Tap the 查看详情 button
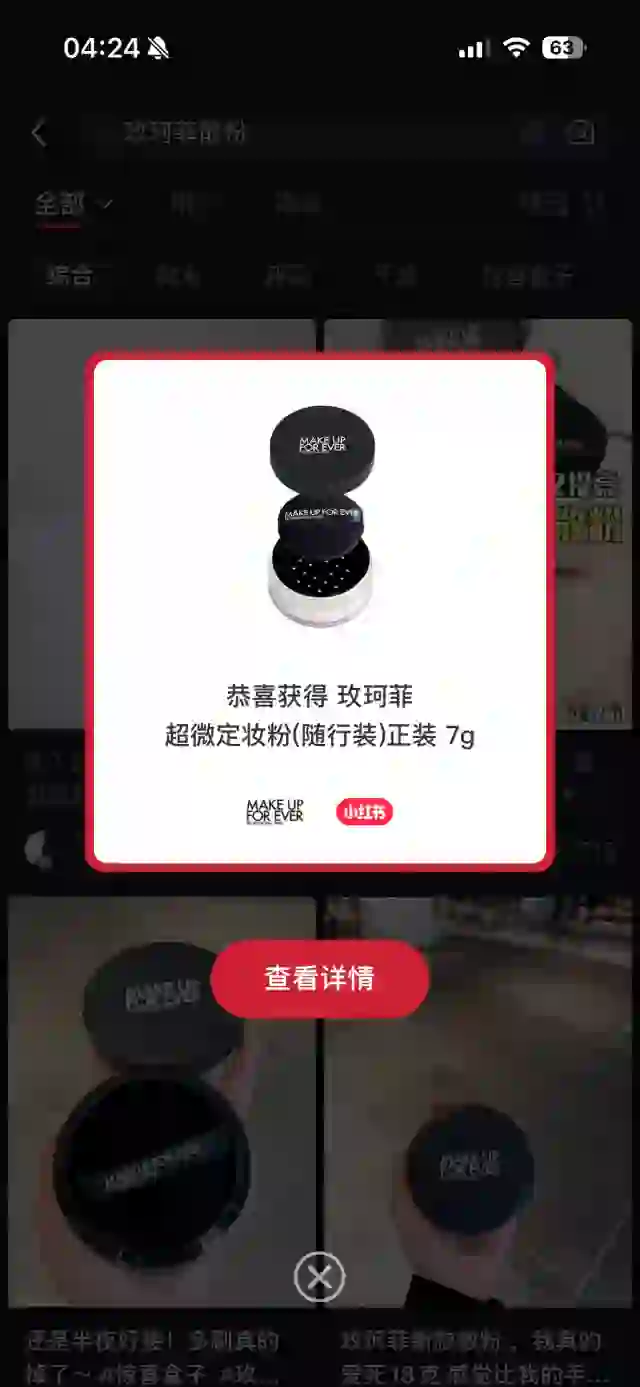Viewport: 640px width, 1387px height. point(320,978)
